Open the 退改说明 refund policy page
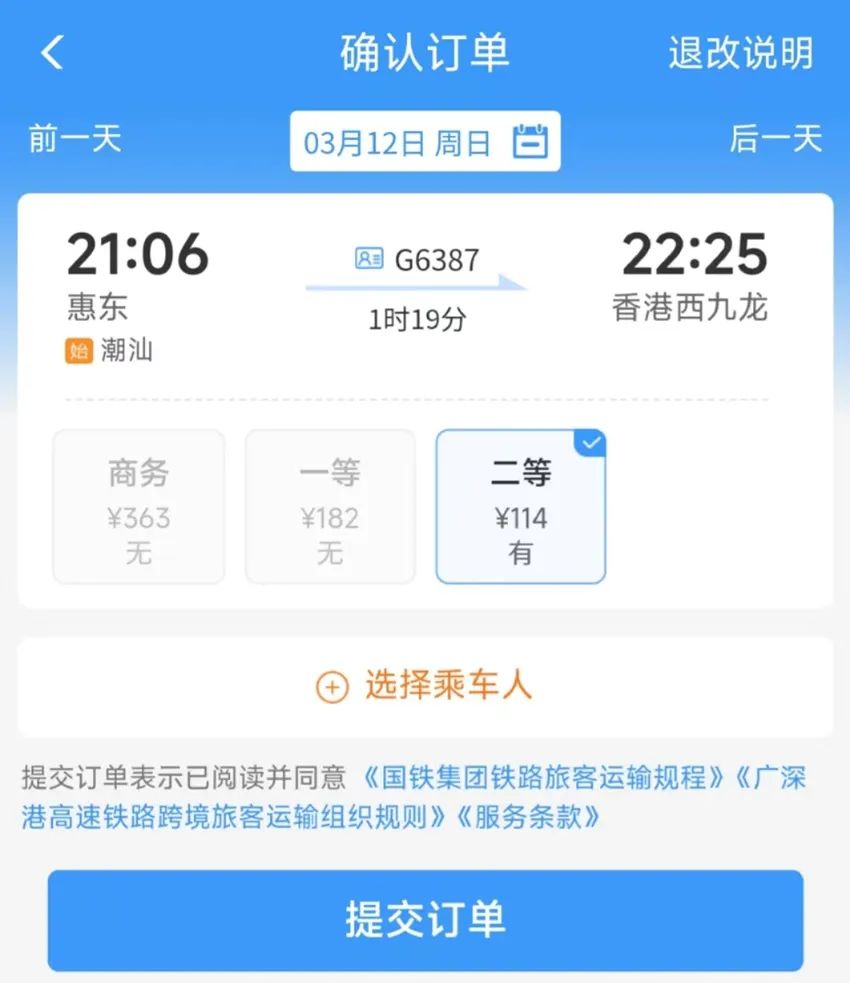This screenshot has height=983, width=850. point(738,53)
